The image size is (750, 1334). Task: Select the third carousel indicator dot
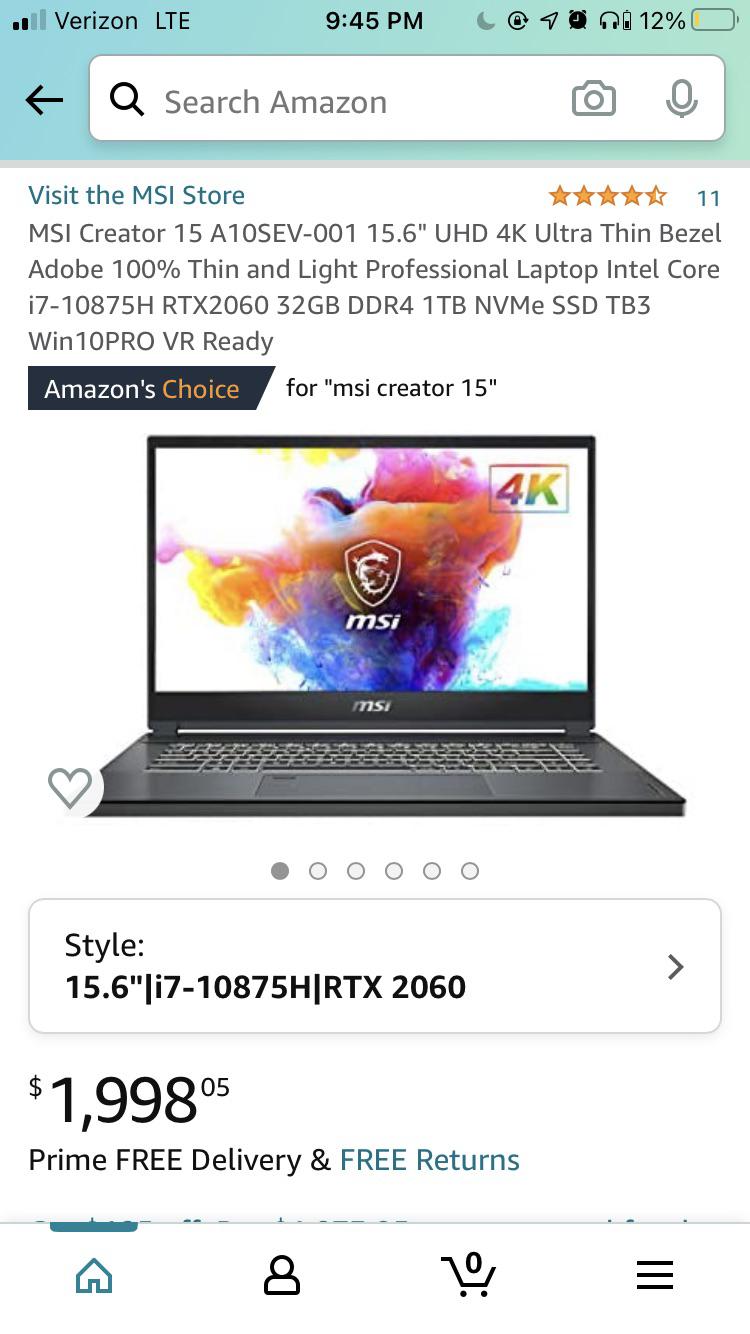click(x=356, y=871)
